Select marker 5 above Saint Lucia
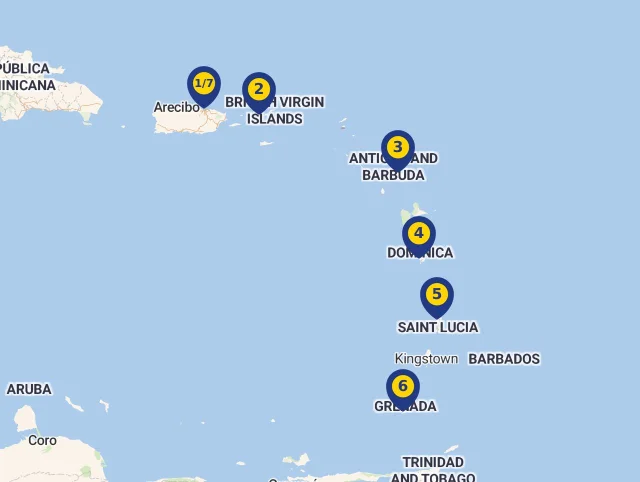640x482 pixels. point(437,295)
